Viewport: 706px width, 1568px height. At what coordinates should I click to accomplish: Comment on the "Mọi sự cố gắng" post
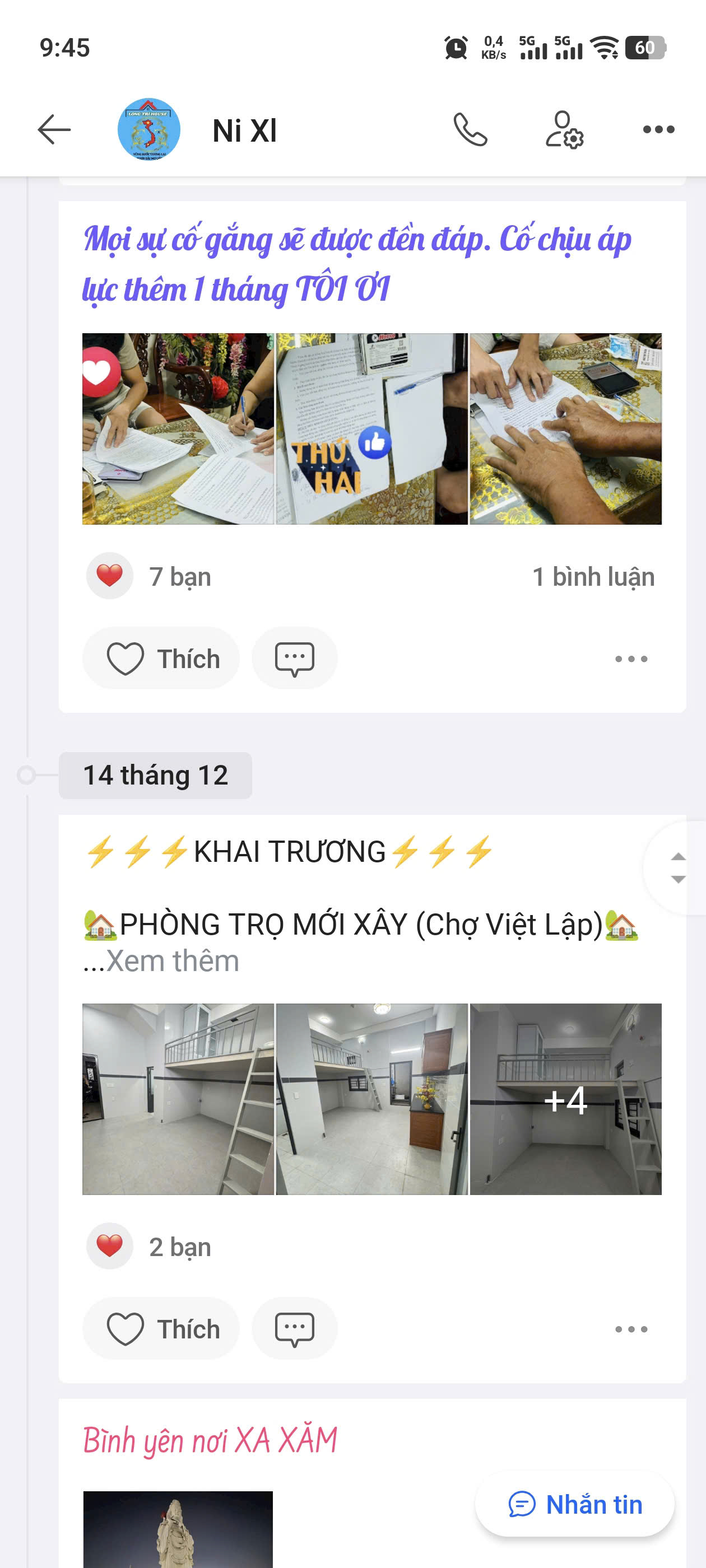coord(294,659)
